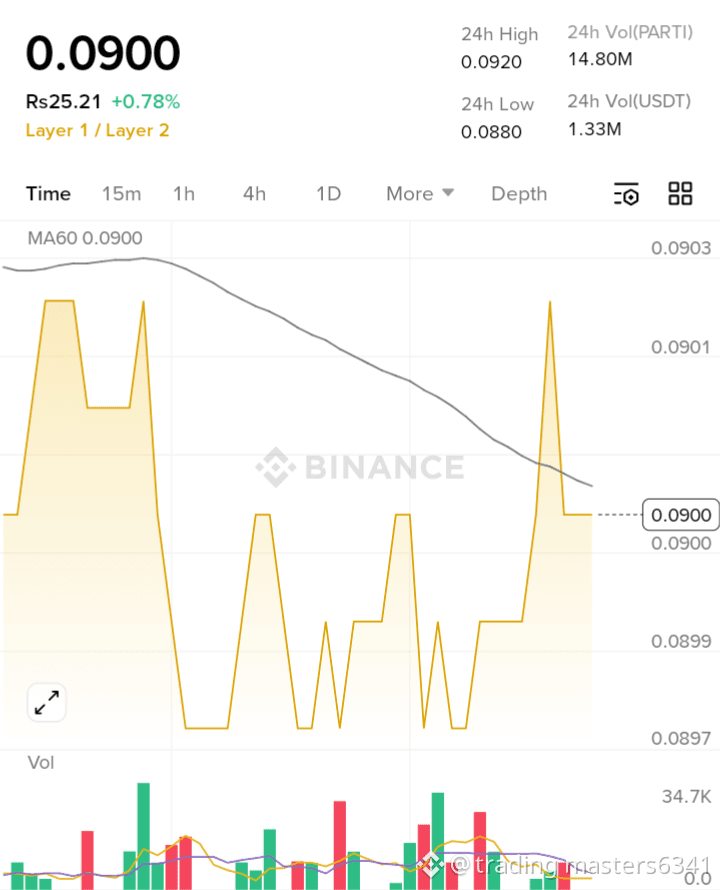Open the Layer 1 / Layer 2 tag
720x890 pixels.
[97, 130]
